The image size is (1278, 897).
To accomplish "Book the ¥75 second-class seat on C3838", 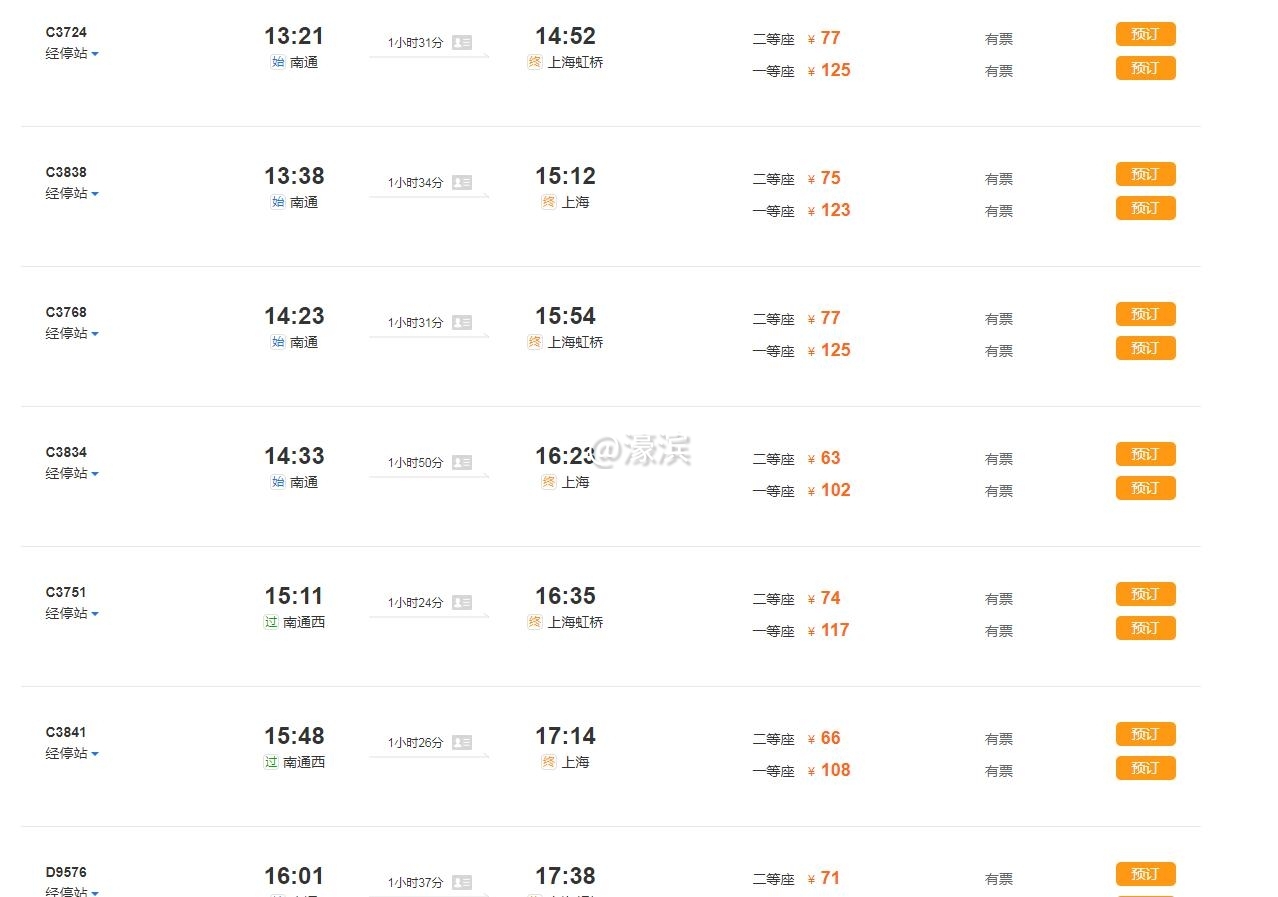I will pos(1145,175).
